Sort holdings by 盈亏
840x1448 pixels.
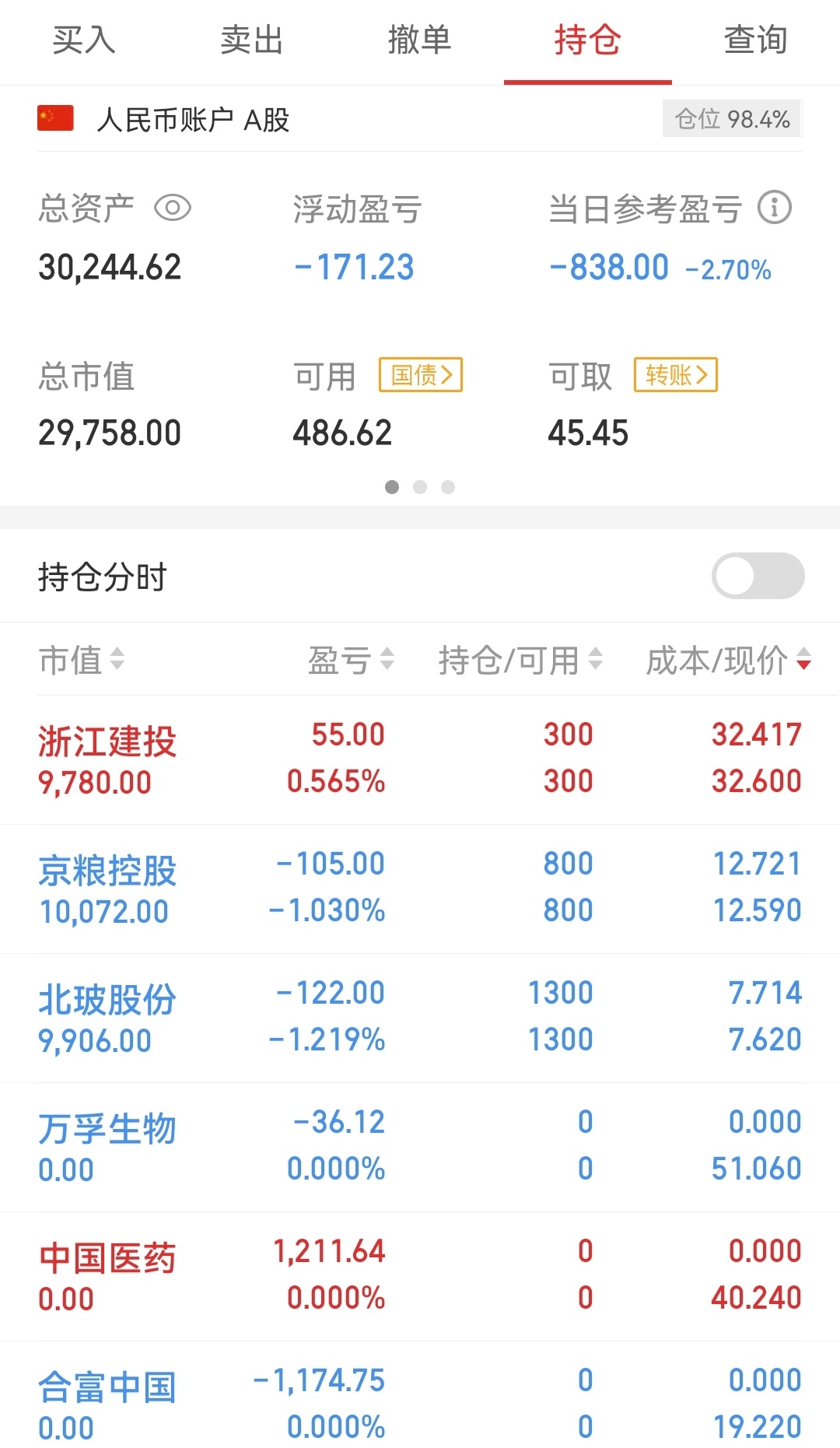352,660
